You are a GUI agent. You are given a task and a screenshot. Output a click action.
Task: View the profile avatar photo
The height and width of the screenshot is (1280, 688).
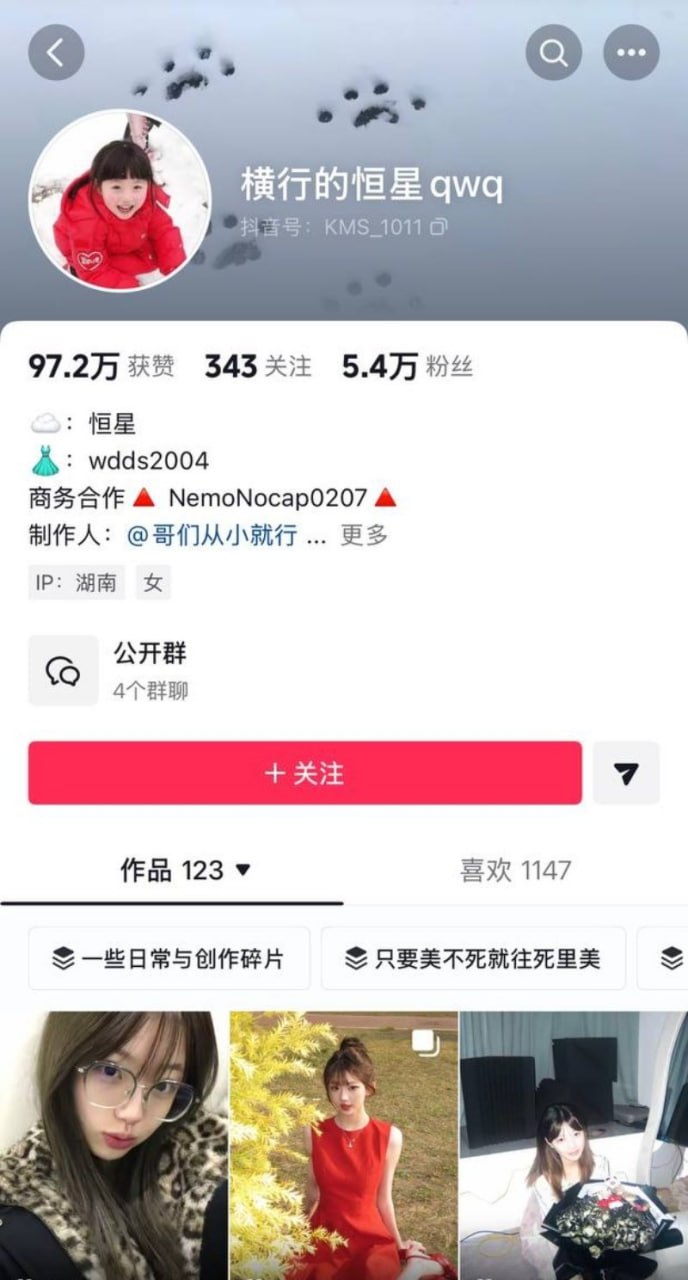tap(120, 200)
